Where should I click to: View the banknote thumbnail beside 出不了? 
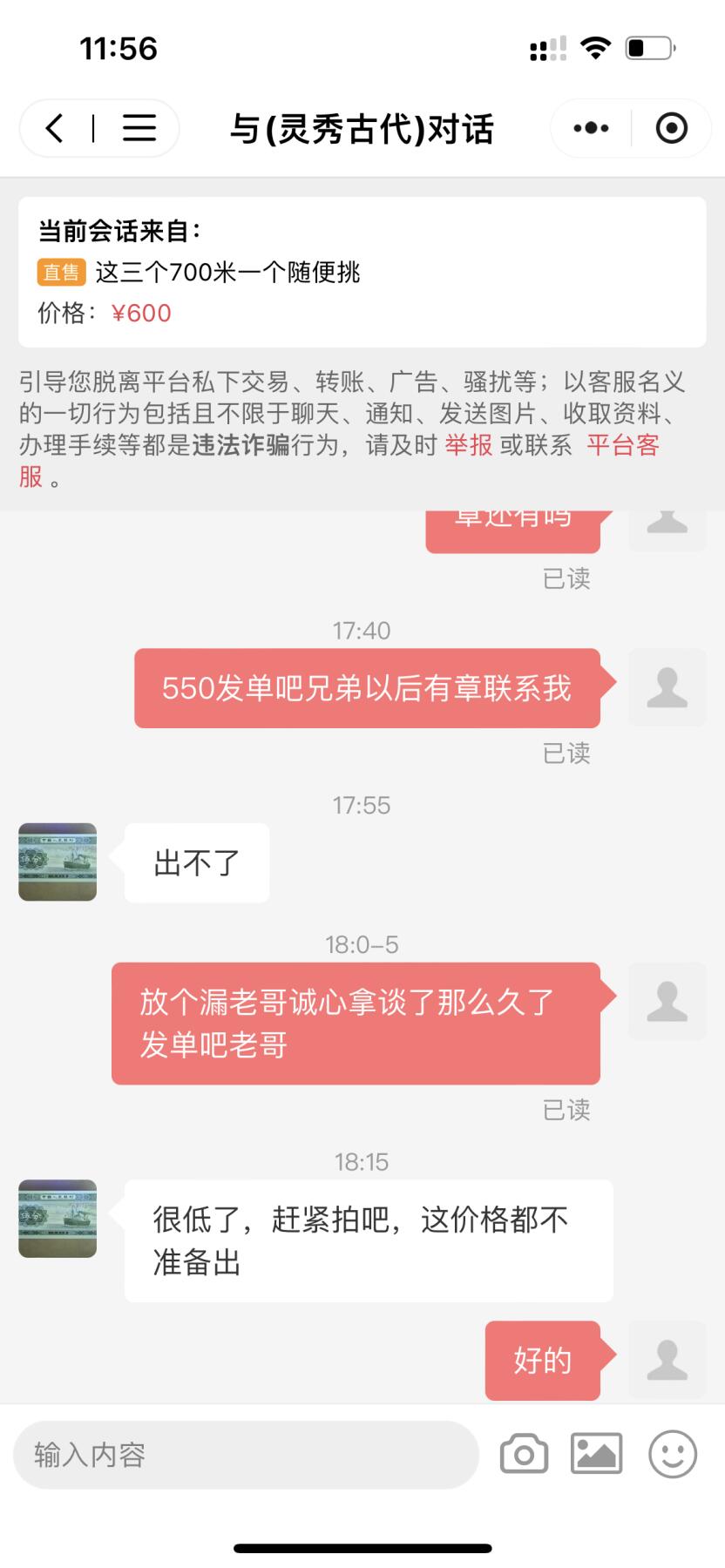click(x=57, y=862)
